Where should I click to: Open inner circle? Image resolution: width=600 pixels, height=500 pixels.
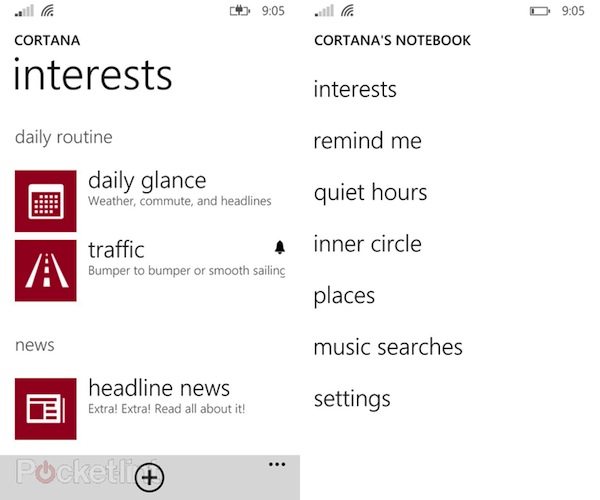[367, 244]
